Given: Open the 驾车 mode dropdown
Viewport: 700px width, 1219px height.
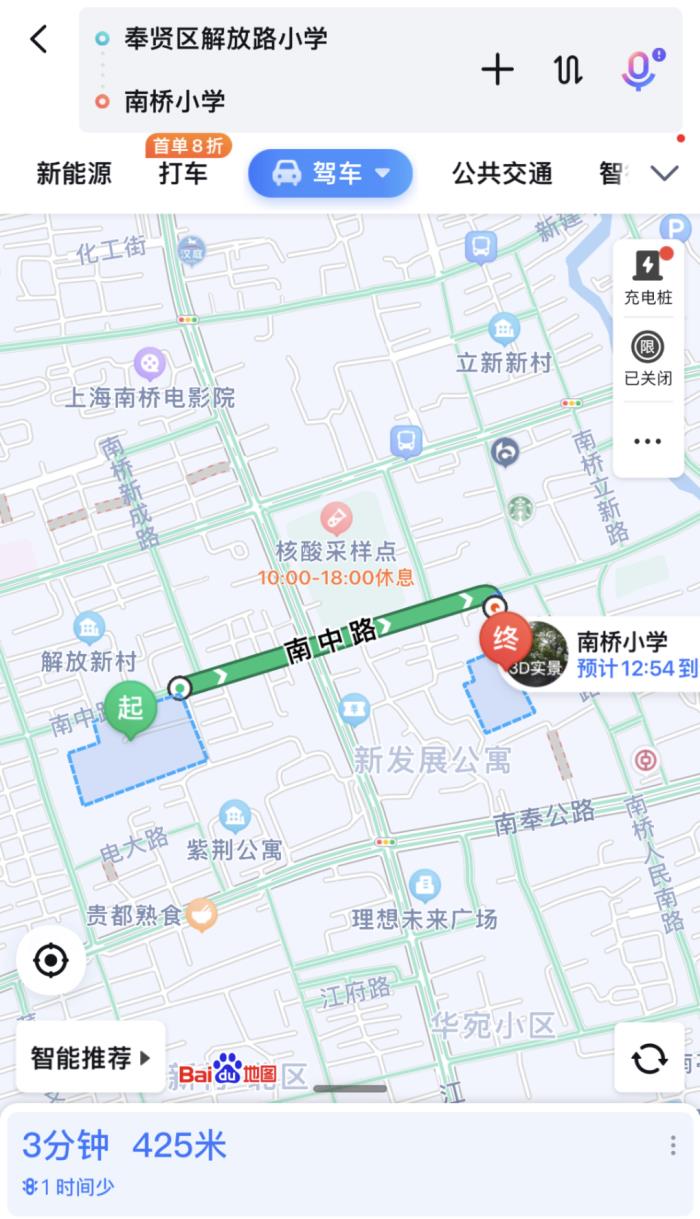Looking at the screenshot, I should (x=330, y=173).
